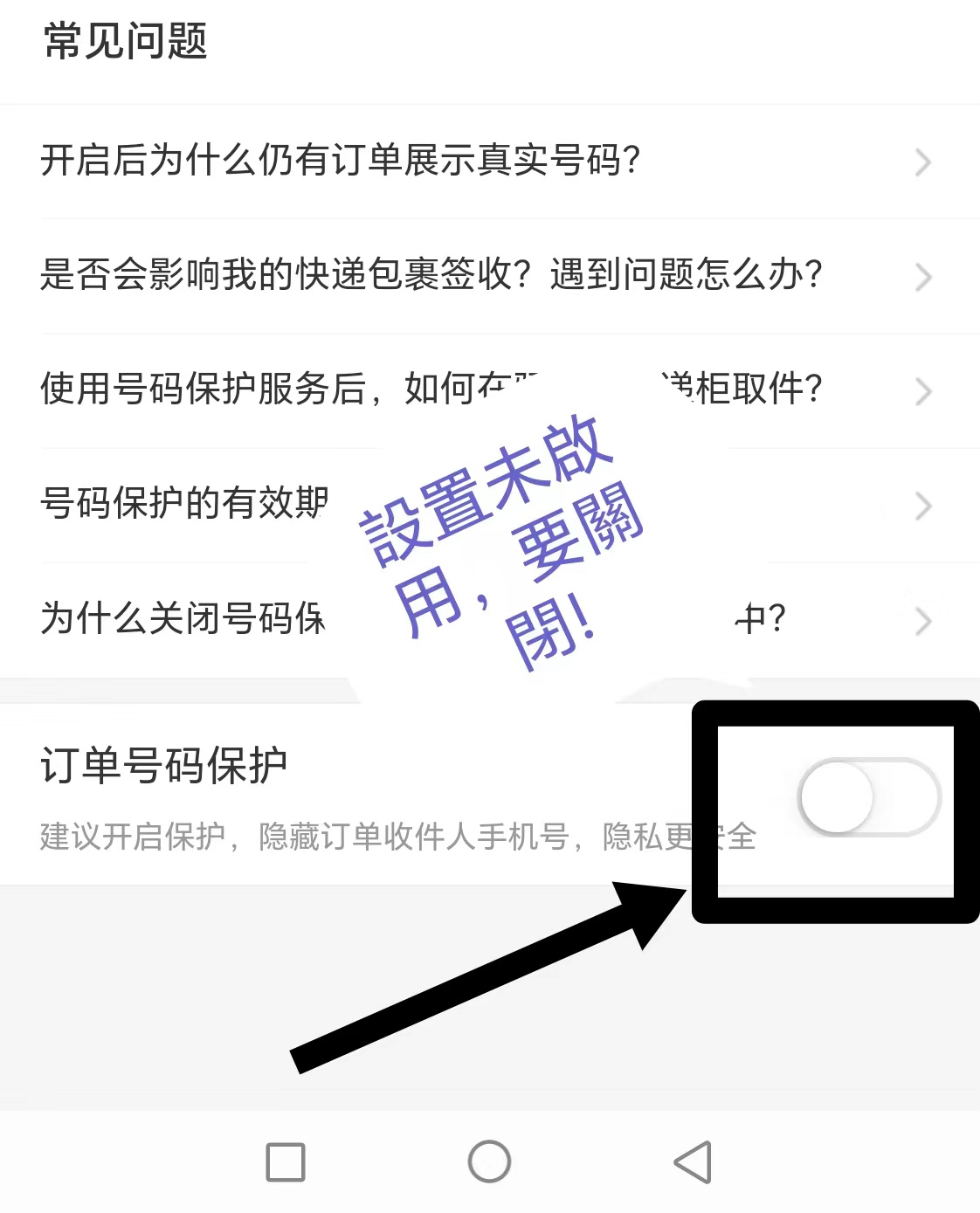Go back with the system back button
The height and width of the screenshot is (1213, 980).
click(x=694, y=1162)
